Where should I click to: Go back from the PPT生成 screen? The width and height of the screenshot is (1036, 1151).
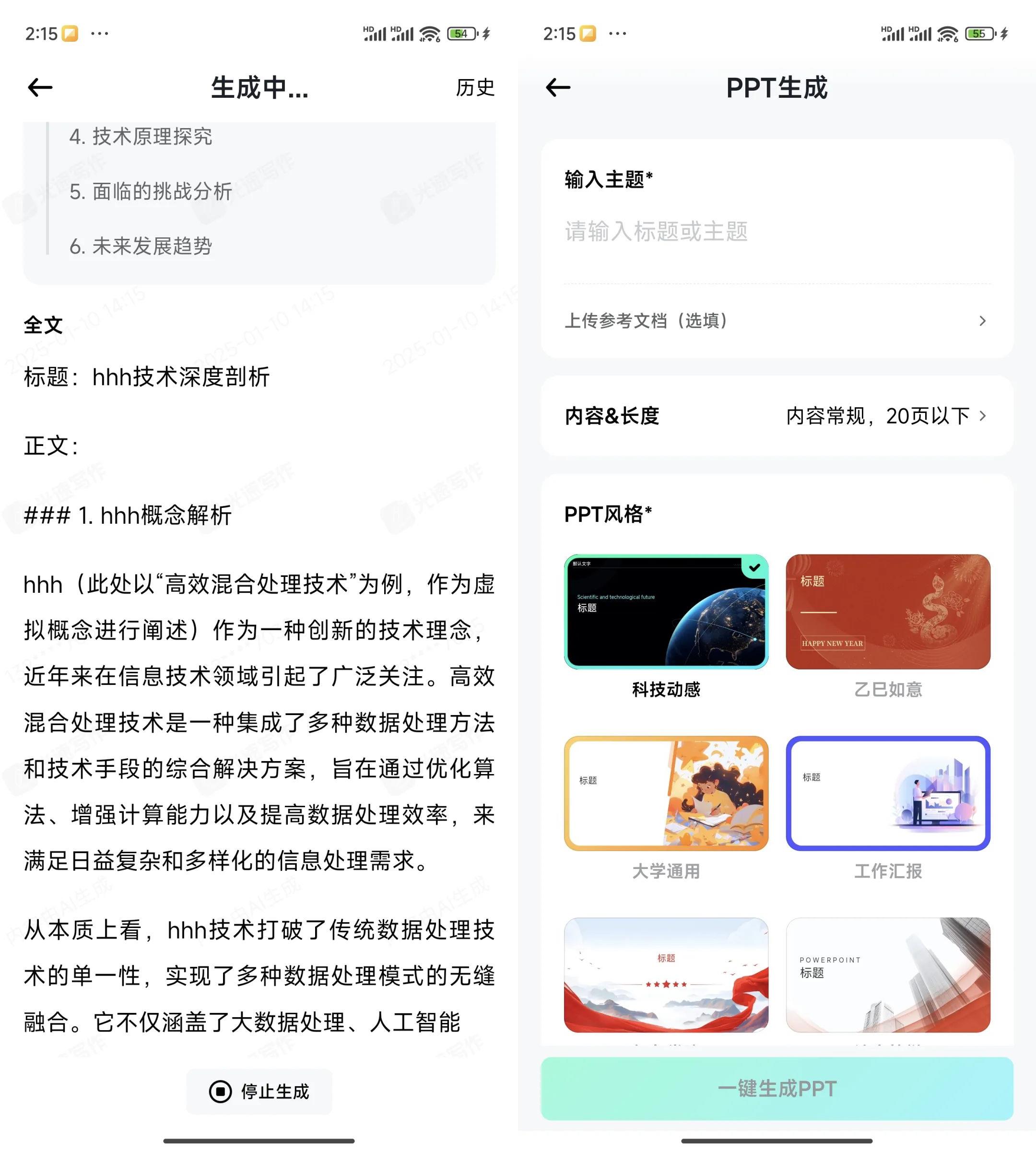(x=558, y=87)
